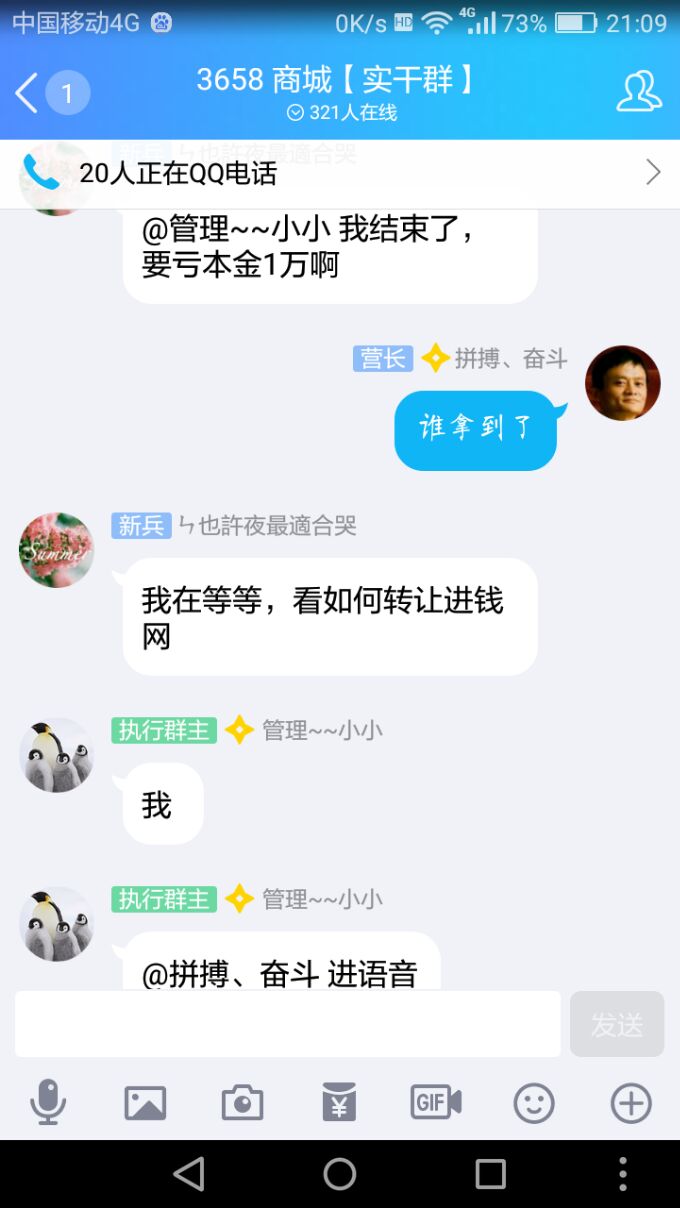The image size is (680, 1208).
Task: Tap the 谁拿到了 message bubble
Action: click(x=476, y=430)
